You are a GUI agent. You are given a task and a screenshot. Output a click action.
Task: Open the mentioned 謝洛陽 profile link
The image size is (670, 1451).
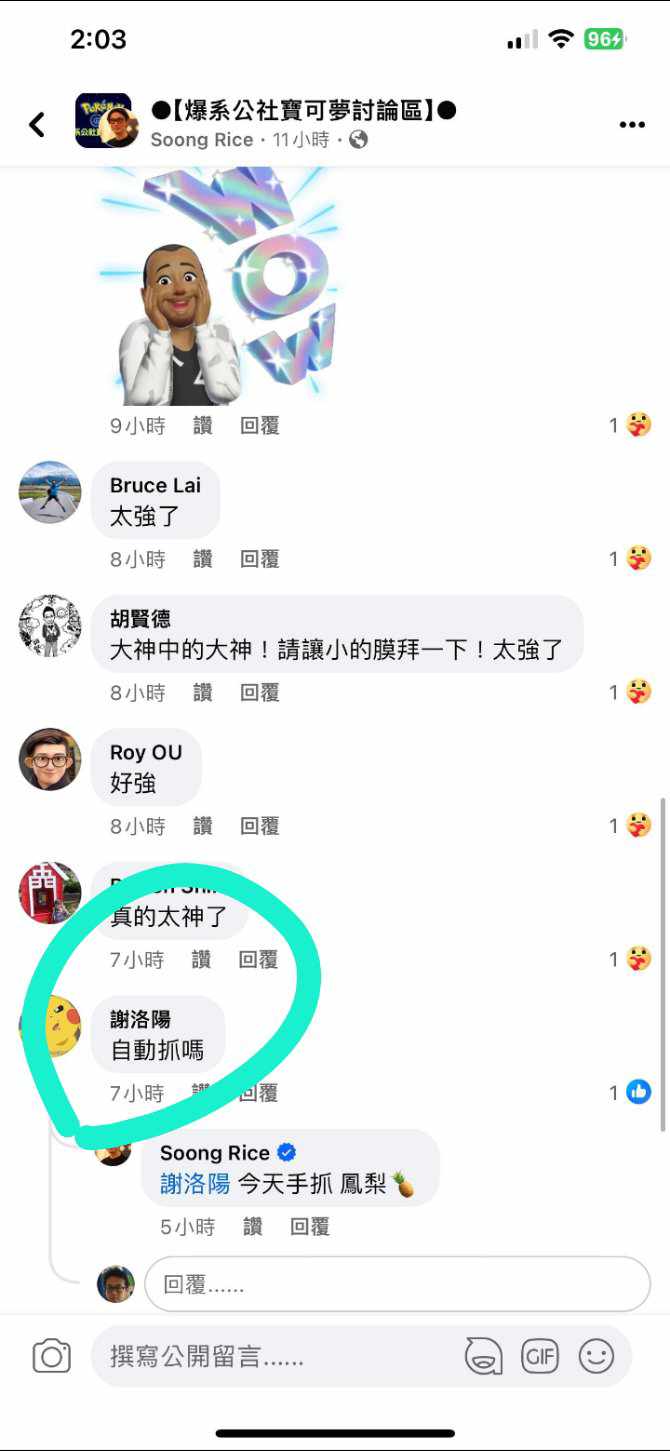point(195,1185)
